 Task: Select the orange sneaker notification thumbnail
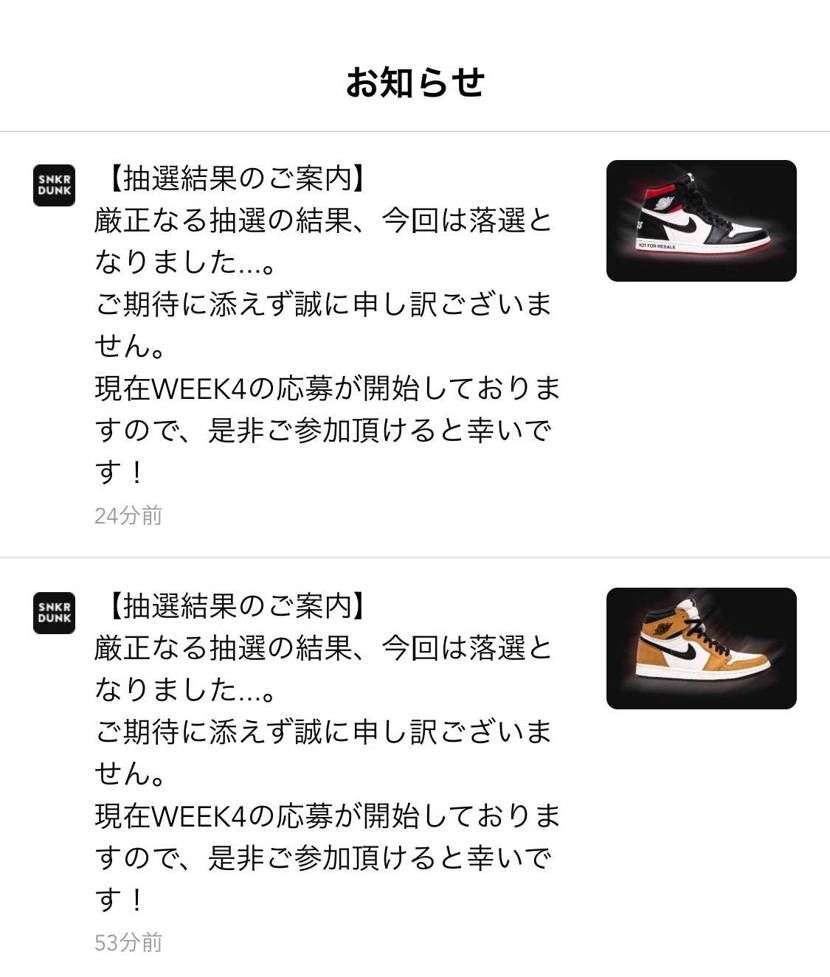[701, 648]
